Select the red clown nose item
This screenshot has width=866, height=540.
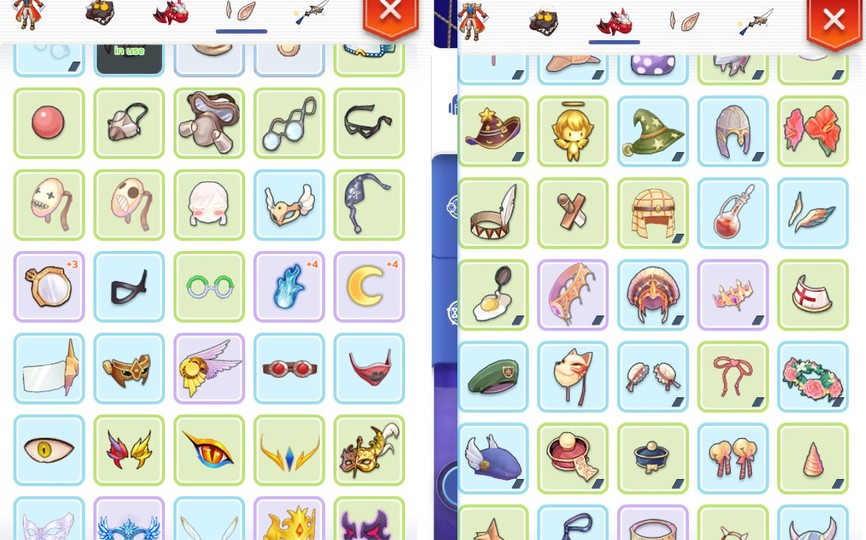pos(49,123)
